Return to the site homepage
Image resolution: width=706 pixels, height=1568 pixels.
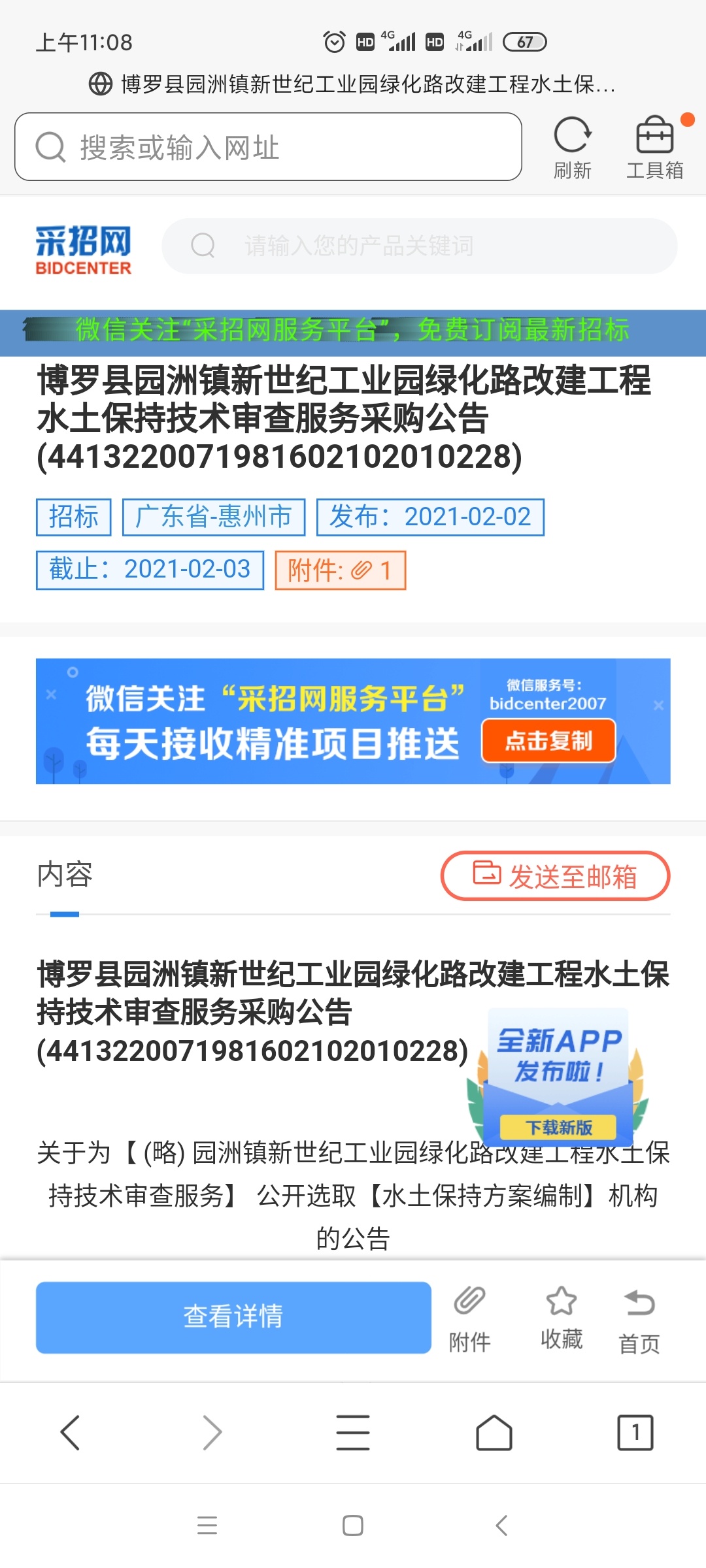pos(639,1316)
